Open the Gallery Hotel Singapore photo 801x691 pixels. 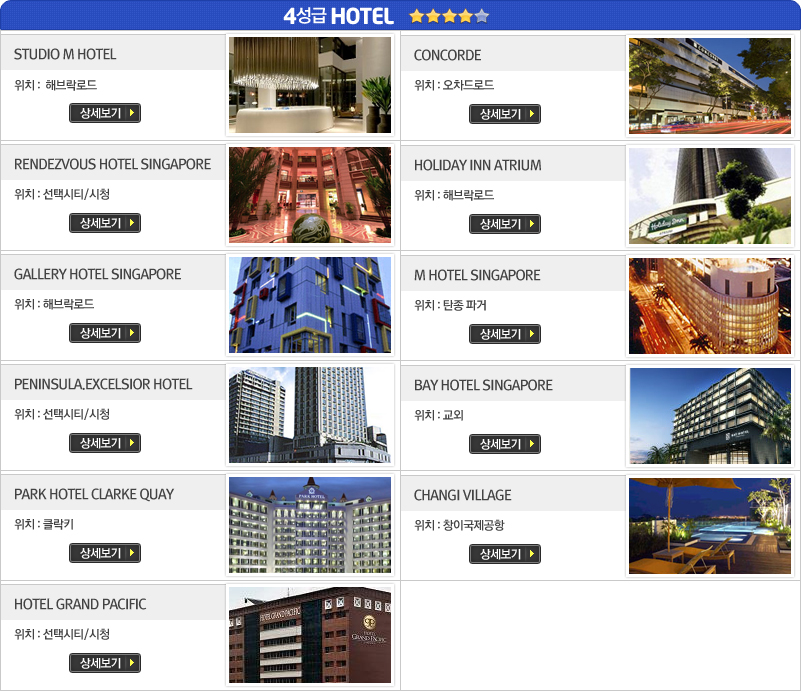click(310, 305)
